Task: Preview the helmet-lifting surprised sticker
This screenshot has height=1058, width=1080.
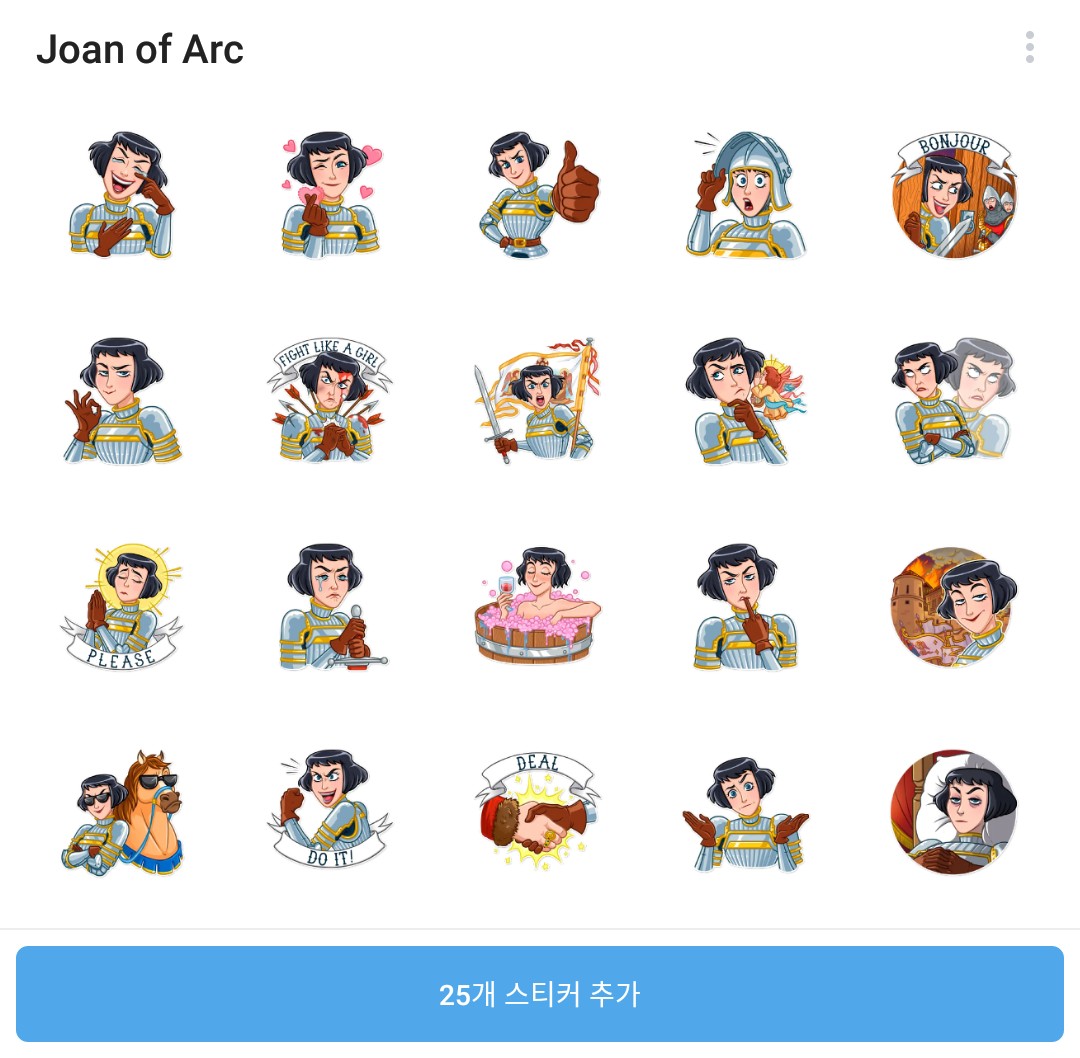Action: tap(746, 195)
